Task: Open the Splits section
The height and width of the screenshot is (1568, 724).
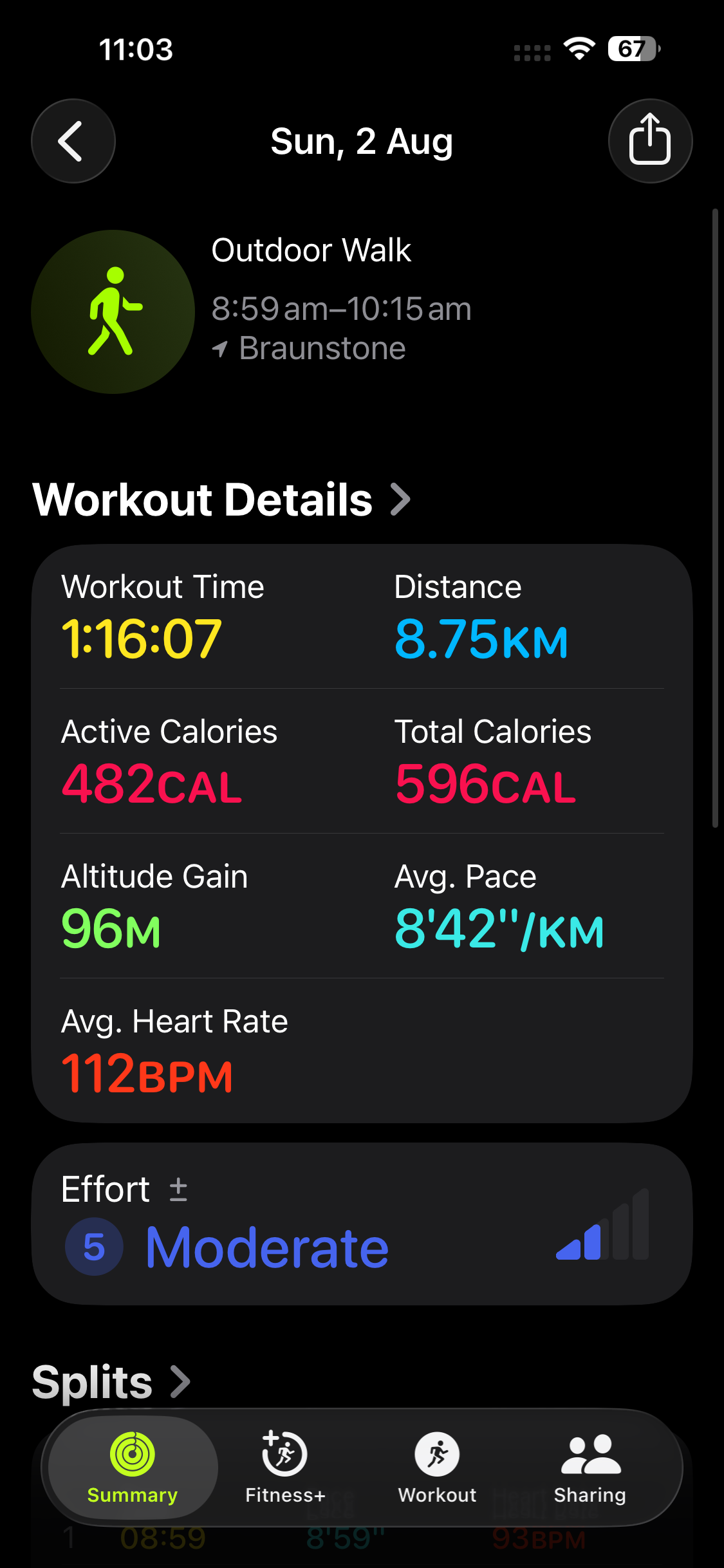Action: 111,1382
